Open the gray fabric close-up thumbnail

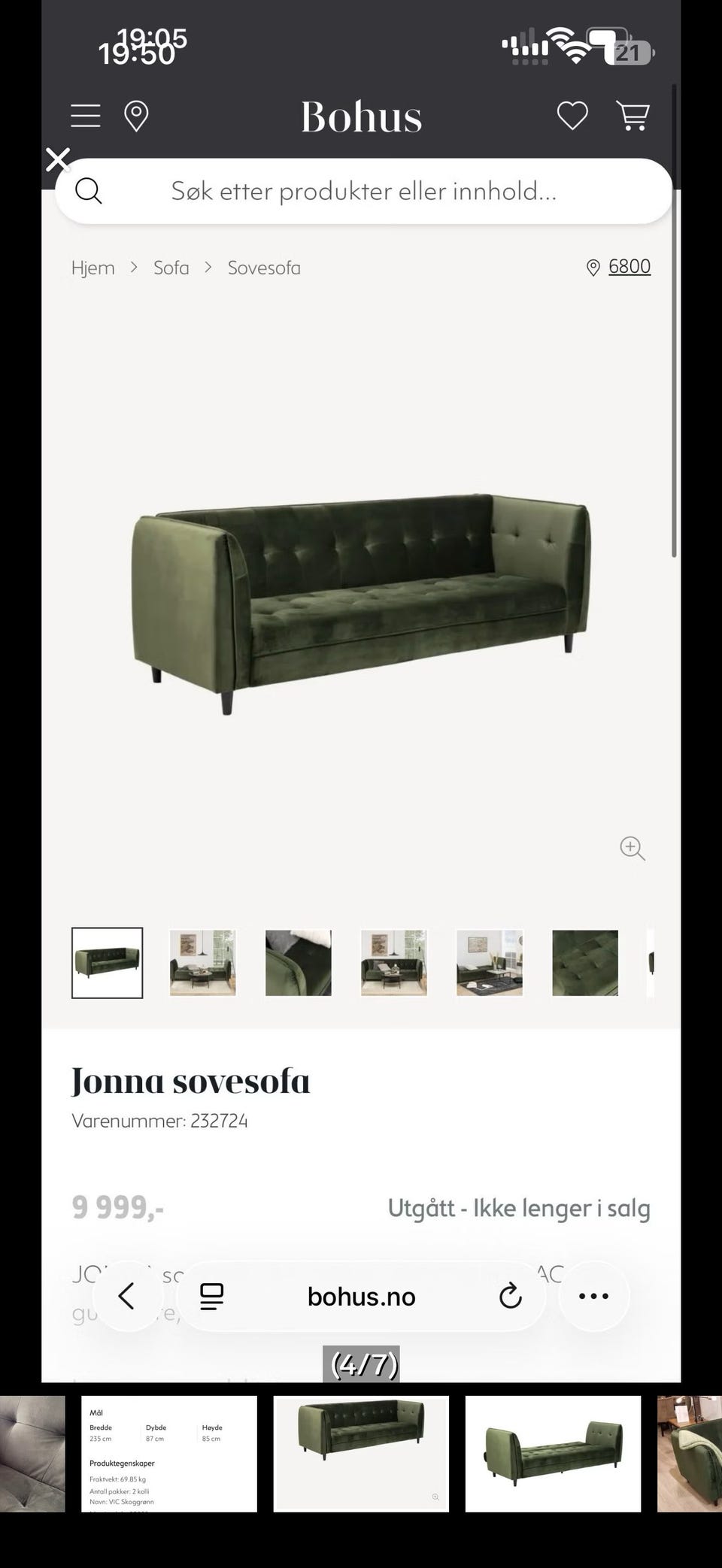click(32, 1454)
